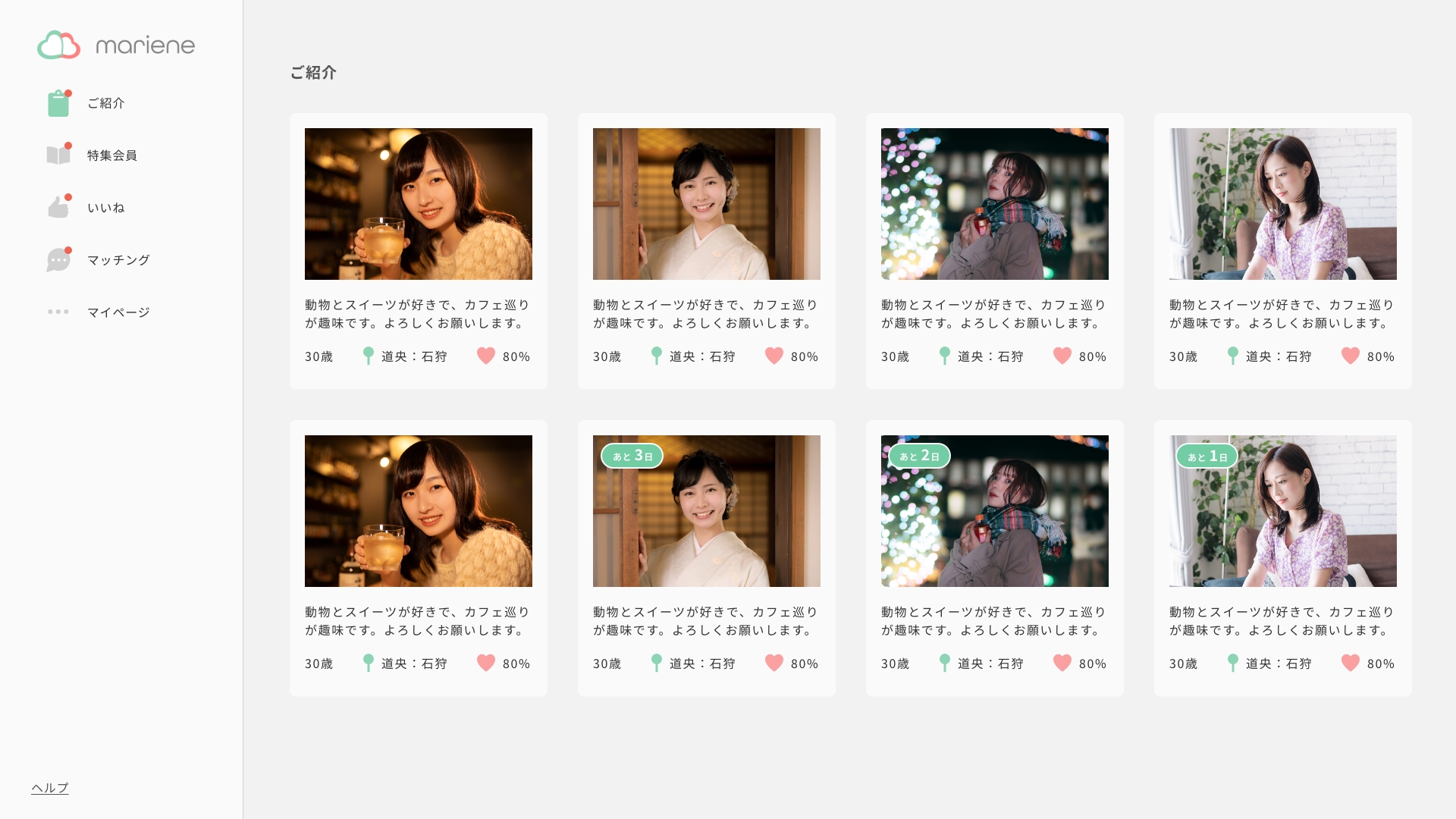Open the profile card marked あと3日
The height and width of the screenshot is (819, 1456).
[x=707, y=558]
